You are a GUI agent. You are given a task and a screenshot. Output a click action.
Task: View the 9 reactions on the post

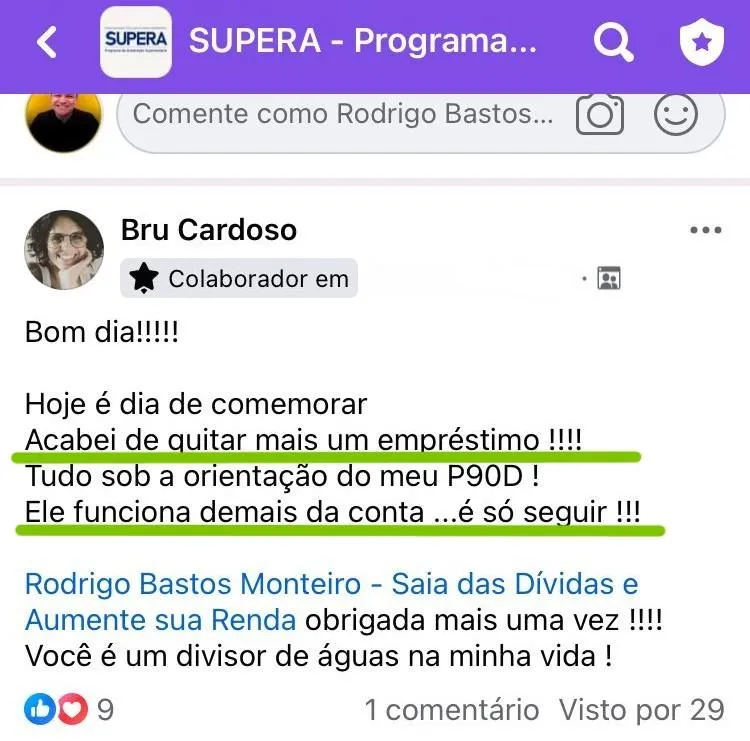[70, 710]
